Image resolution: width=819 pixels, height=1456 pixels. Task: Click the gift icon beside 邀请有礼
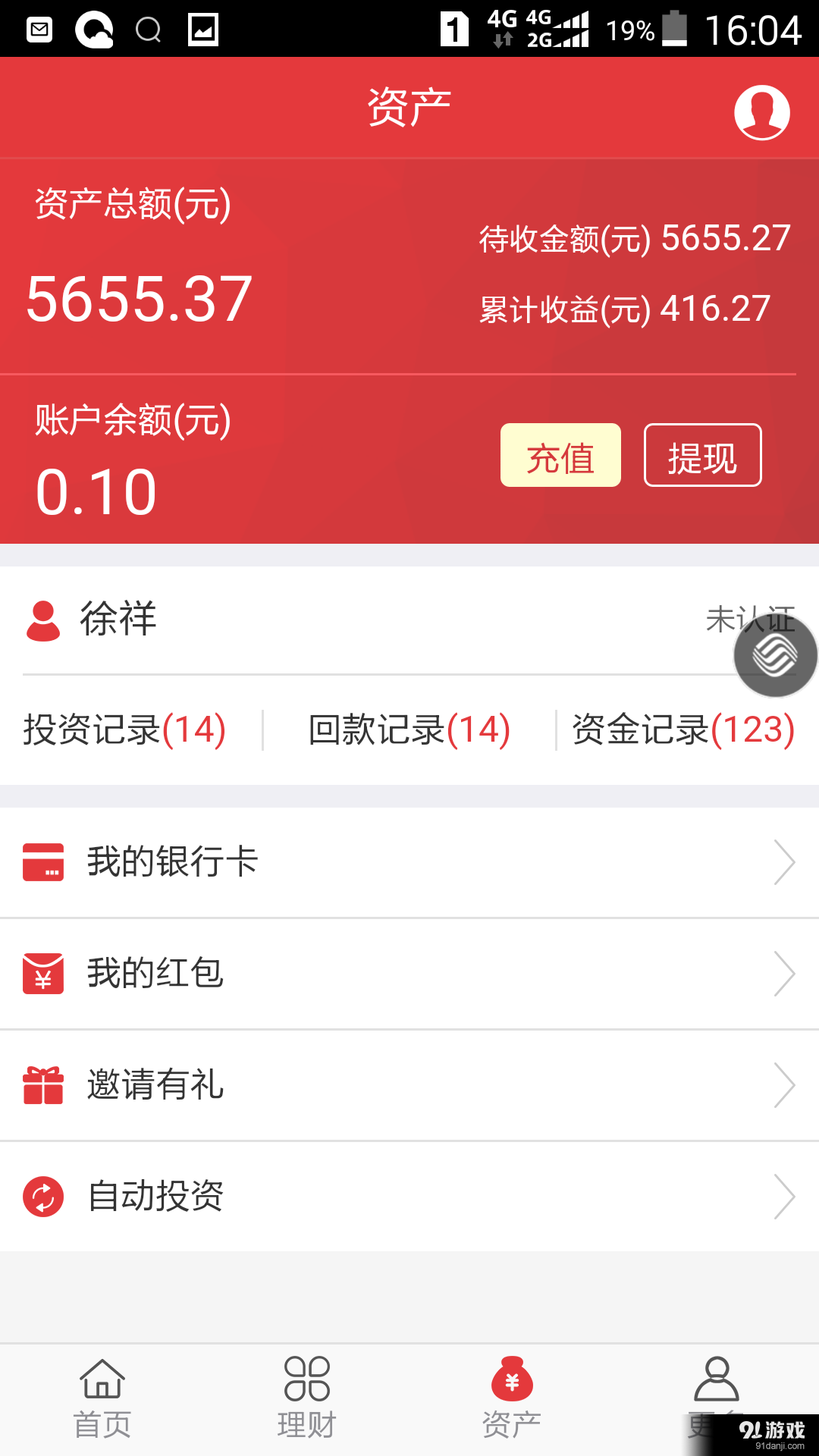point(43,1086)
